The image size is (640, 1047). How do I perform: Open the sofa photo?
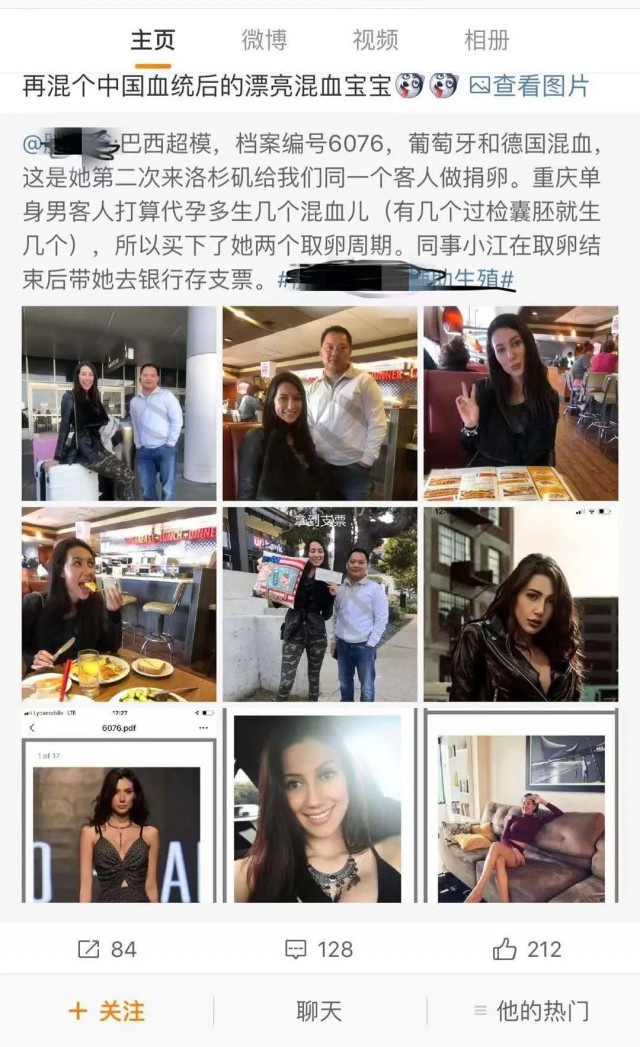click(520, 806)
